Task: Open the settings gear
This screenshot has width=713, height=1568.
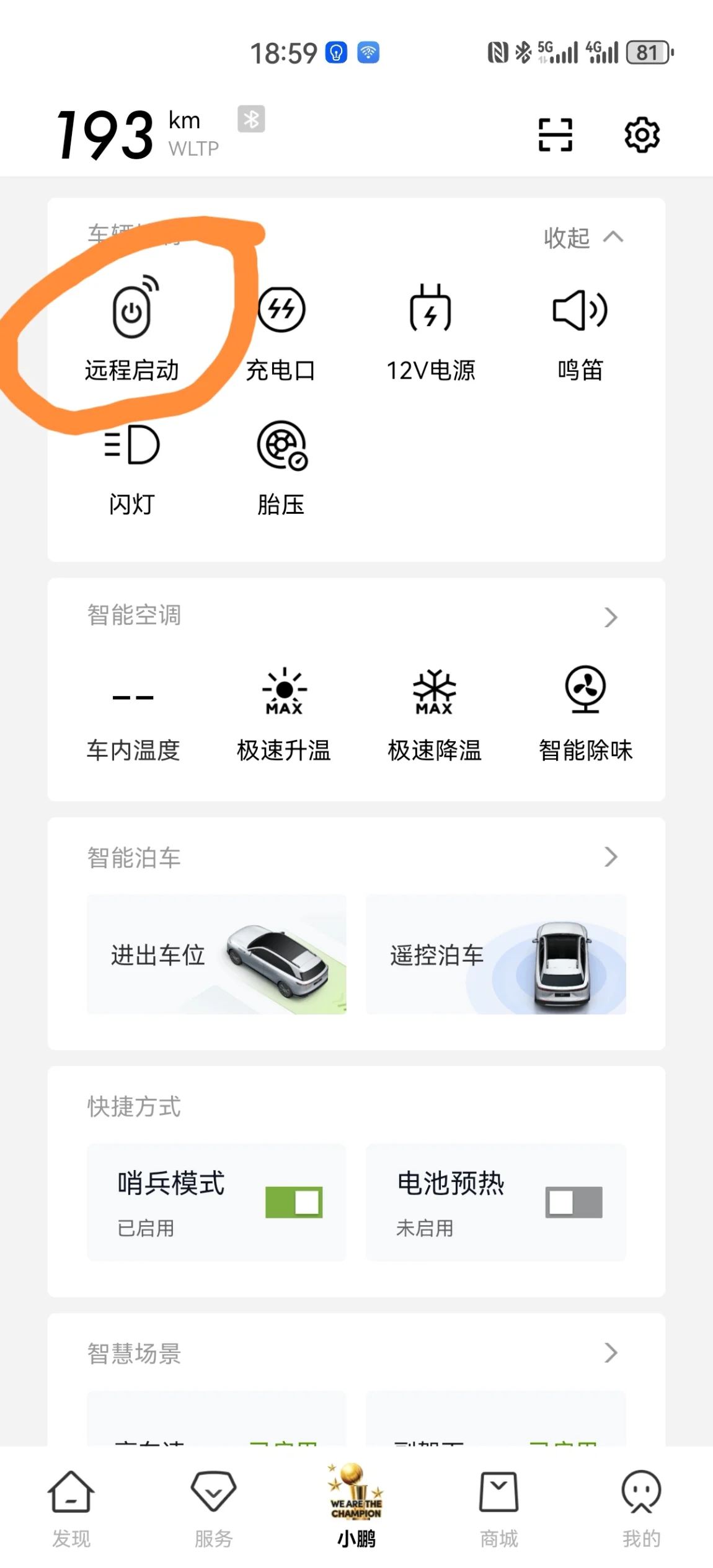Action: tap(642, 134)
